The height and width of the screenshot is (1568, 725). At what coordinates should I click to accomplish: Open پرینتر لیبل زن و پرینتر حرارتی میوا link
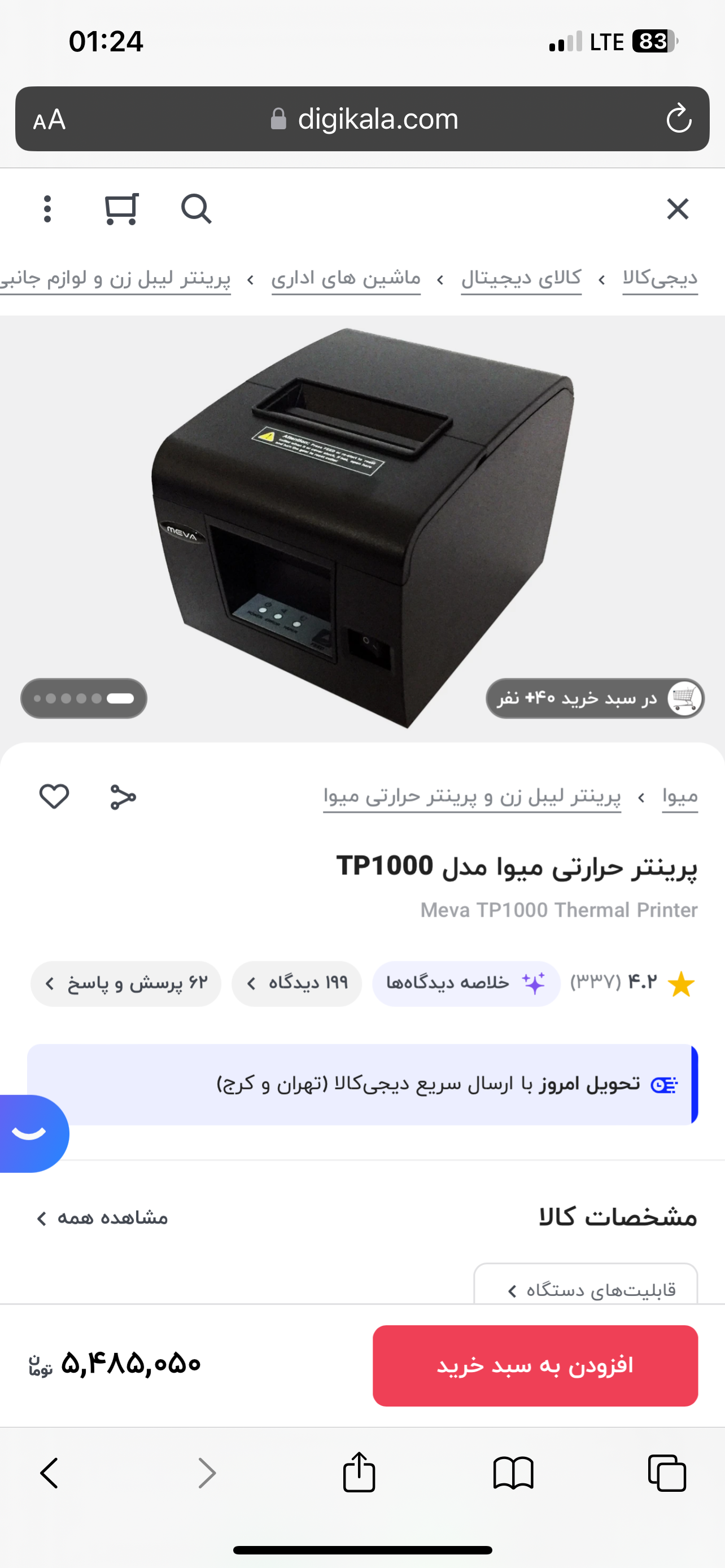point(472,796)
